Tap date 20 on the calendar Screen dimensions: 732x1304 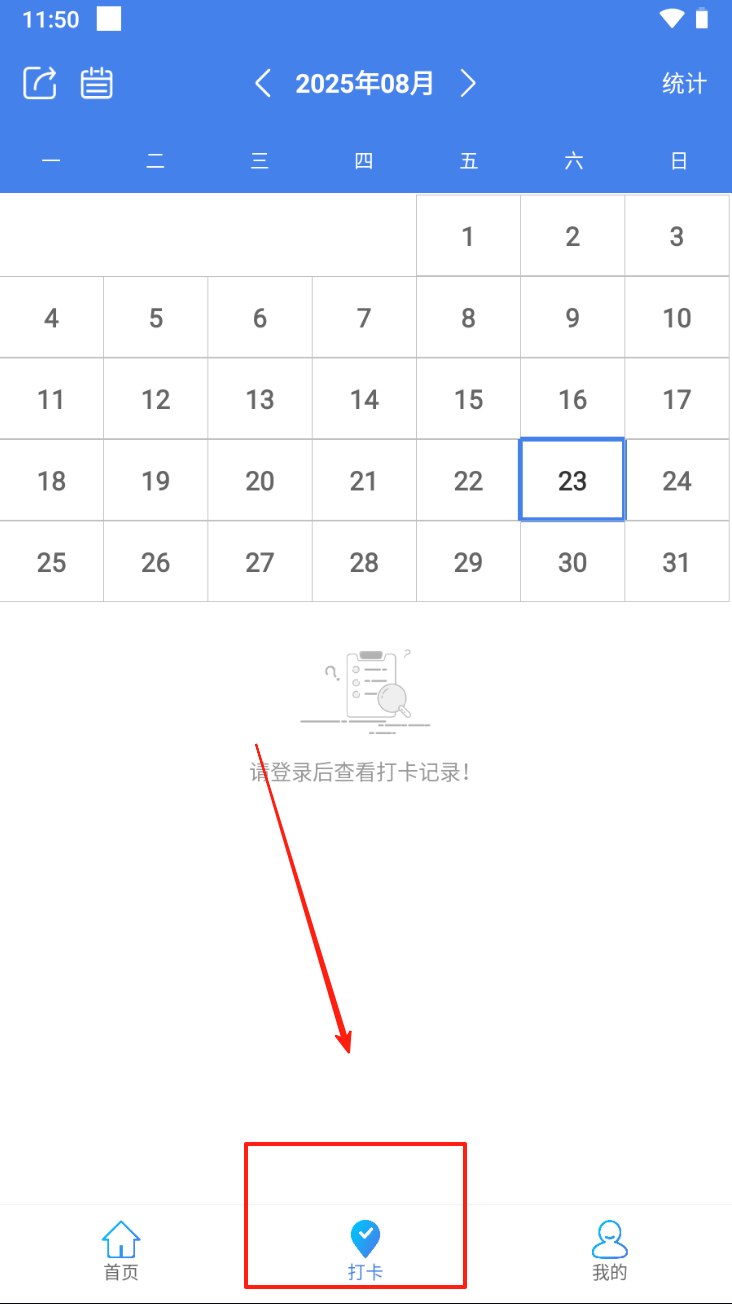[260, 480]
